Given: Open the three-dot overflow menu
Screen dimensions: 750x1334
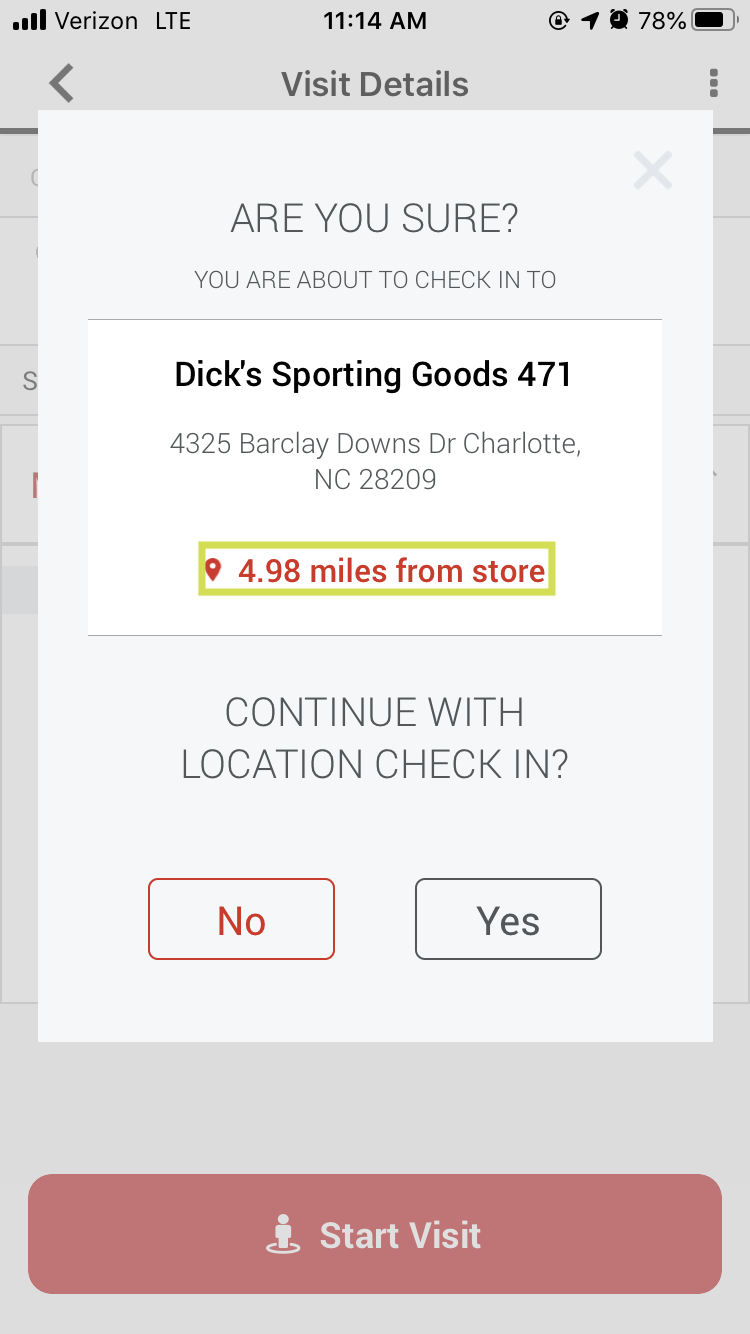Looking at the screenshot, I should [x=713, y=83].
